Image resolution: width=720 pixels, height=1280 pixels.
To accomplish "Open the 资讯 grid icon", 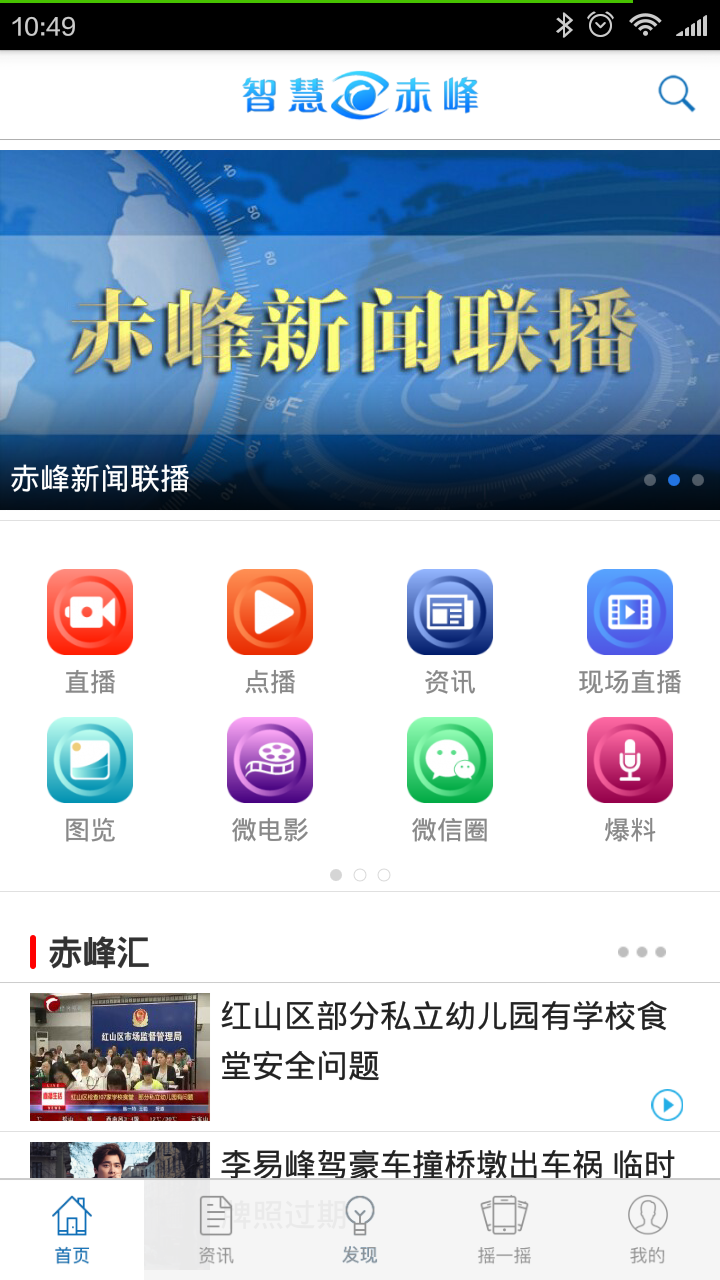I will point(450,632).
